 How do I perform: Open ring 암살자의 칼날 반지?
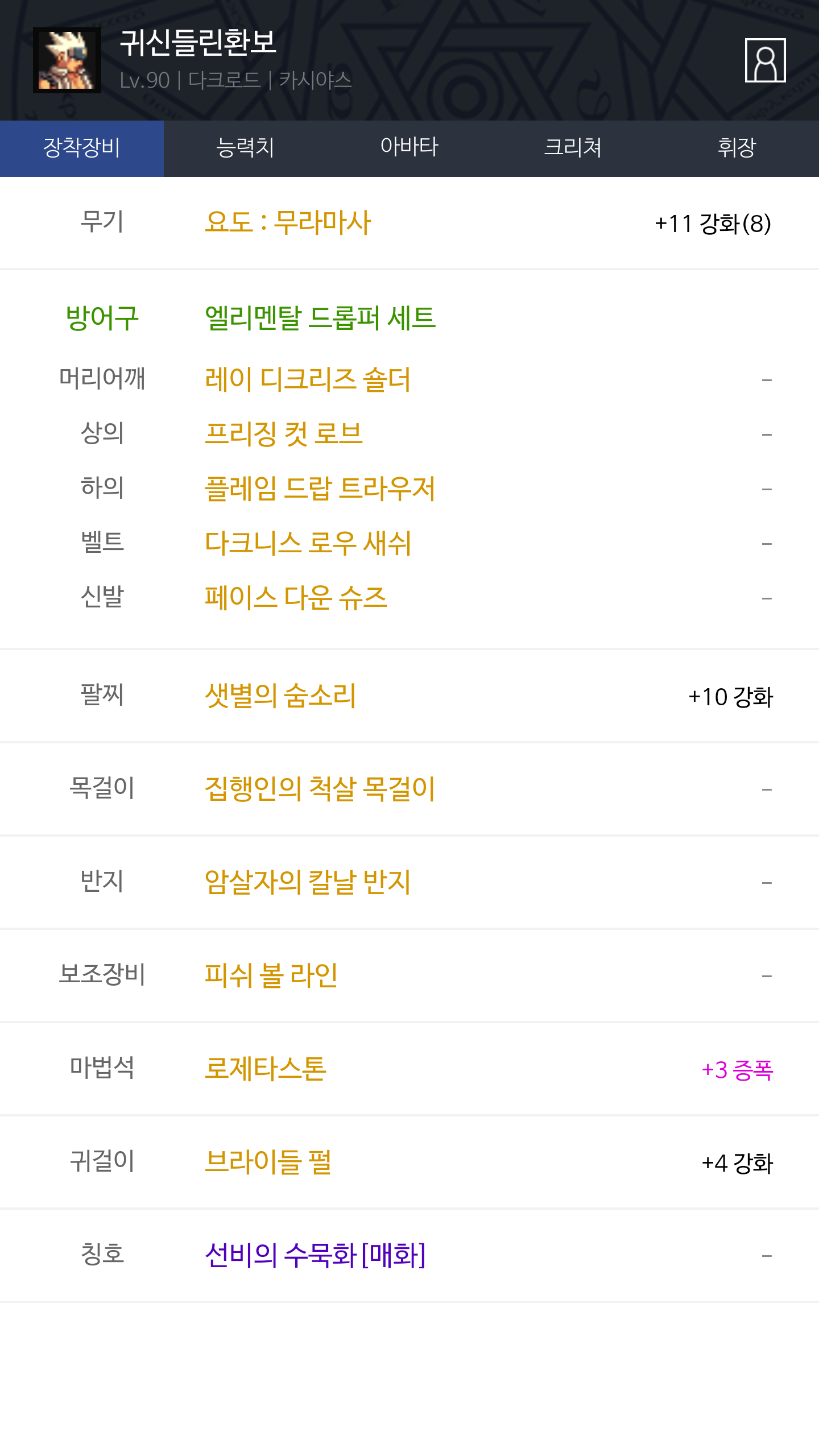pyautogui.click(x=308, y=882)
